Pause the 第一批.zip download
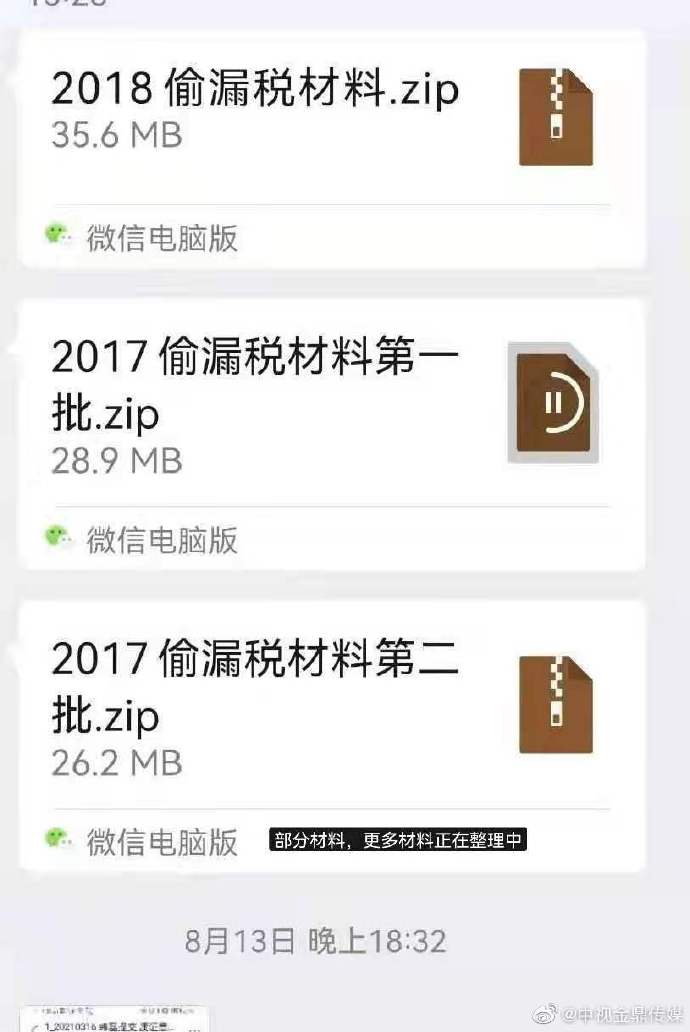Image resolution: width=690 pixels, height=1032 pixels. [x=554, y=402]
